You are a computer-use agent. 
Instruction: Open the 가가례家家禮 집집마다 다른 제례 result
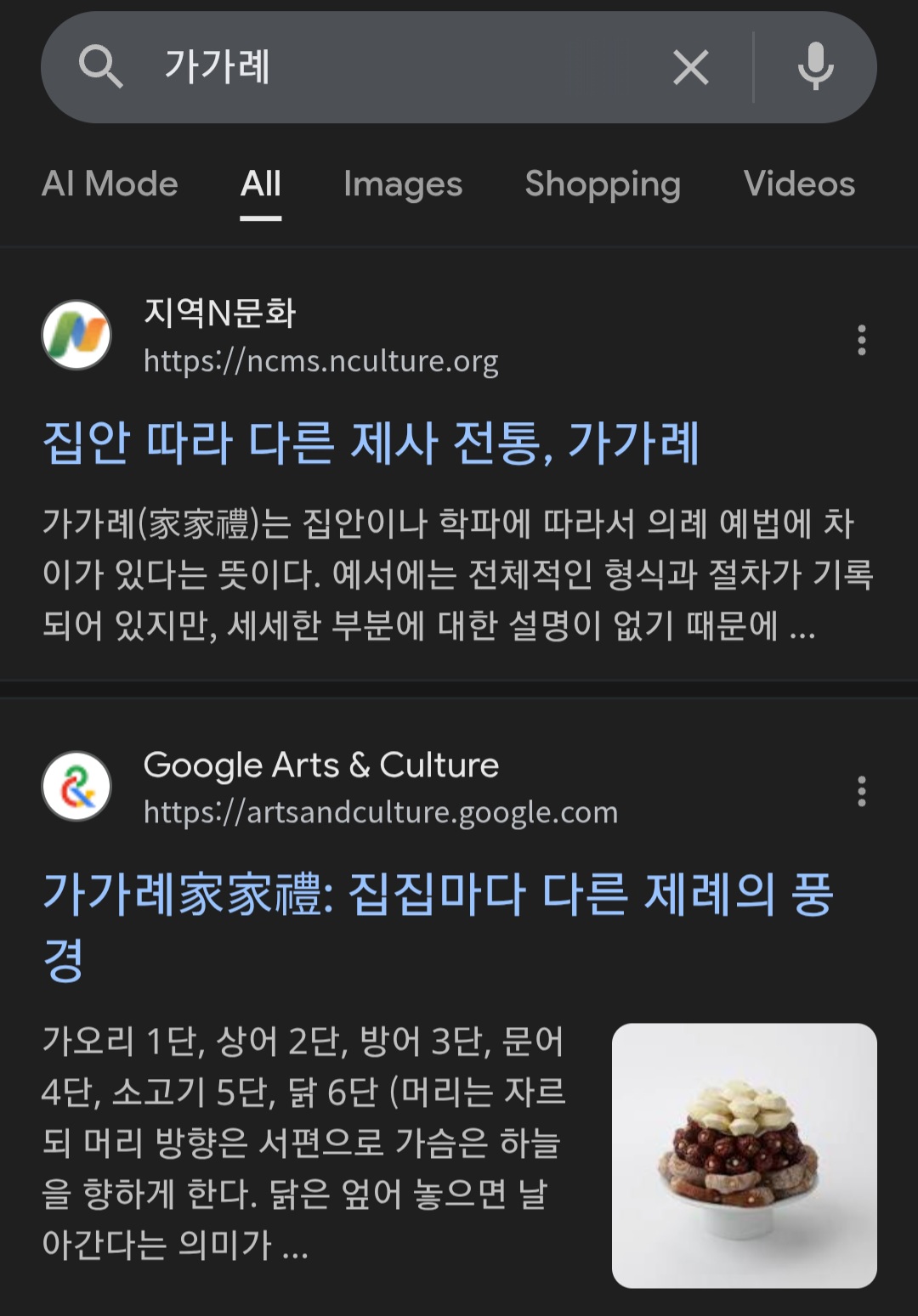click(x=437, y=895)
